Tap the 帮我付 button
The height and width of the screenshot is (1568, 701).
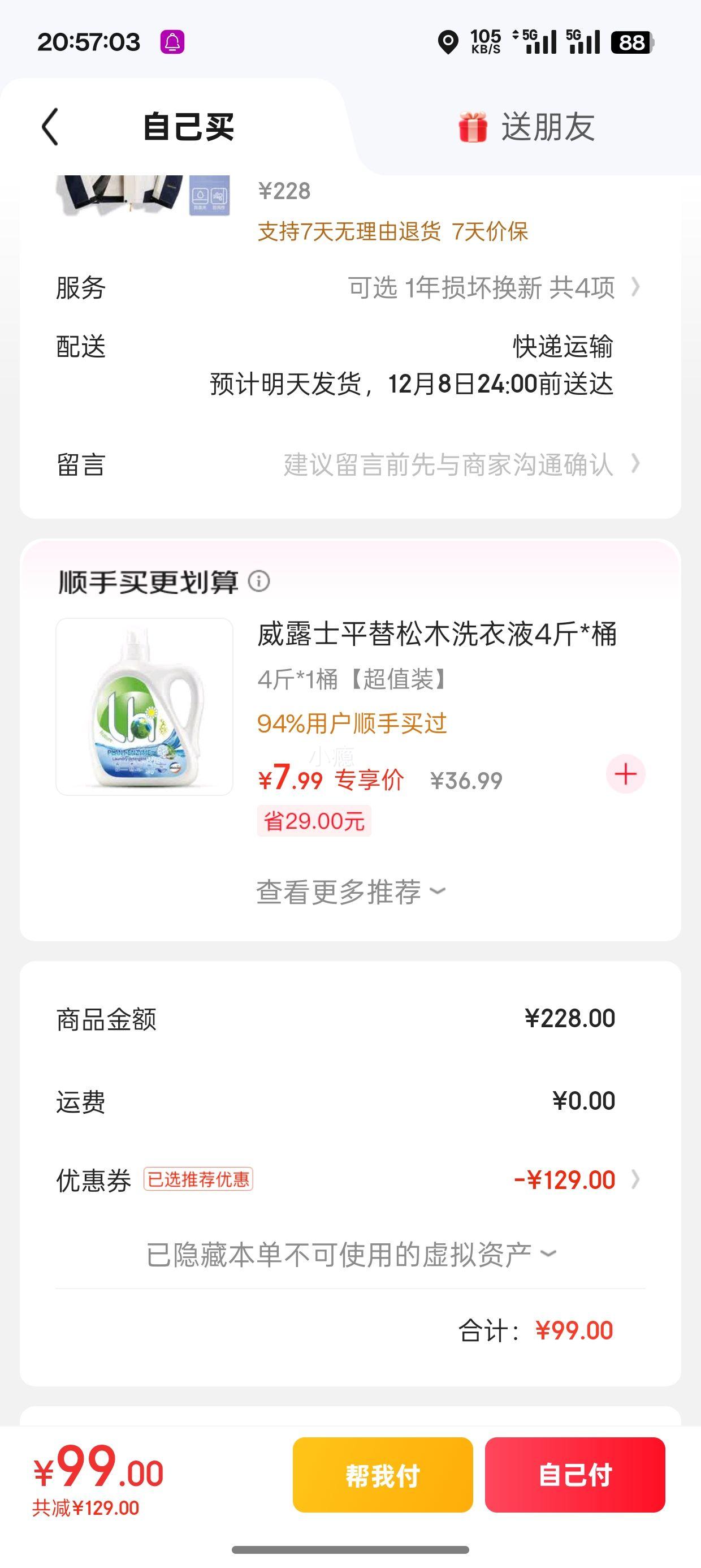[383, 1474]
